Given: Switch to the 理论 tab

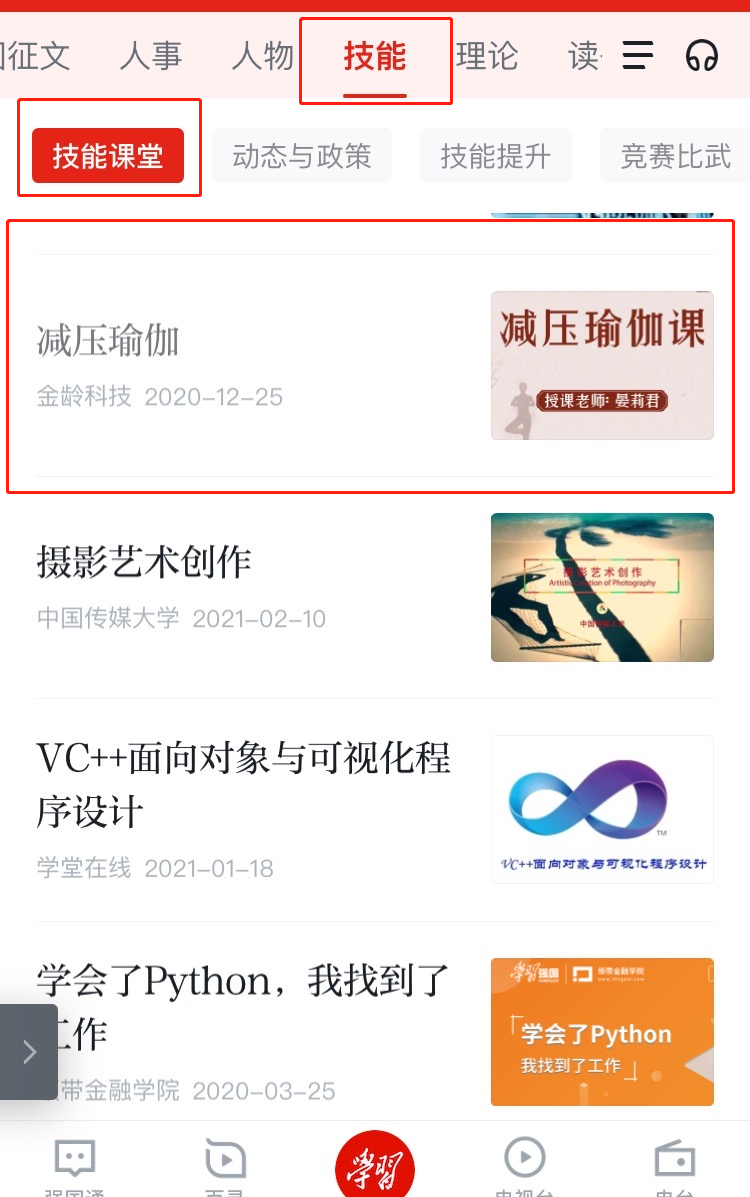Looking at the screenshot, I should [x=487, y=55].
